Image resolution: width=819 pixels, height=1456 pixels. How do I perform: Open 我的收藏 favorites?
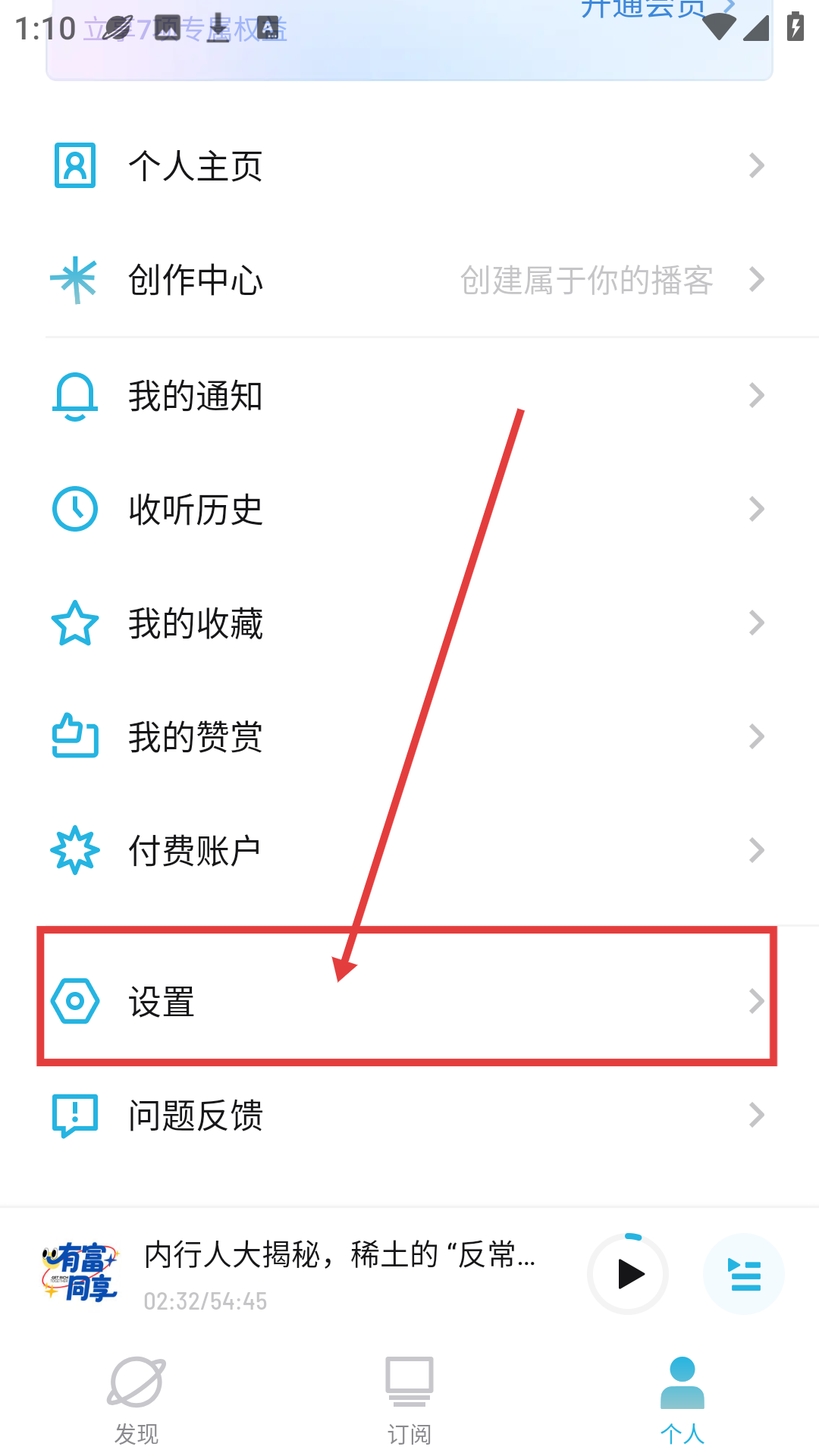pyautogui.click(x=409, y=623)
